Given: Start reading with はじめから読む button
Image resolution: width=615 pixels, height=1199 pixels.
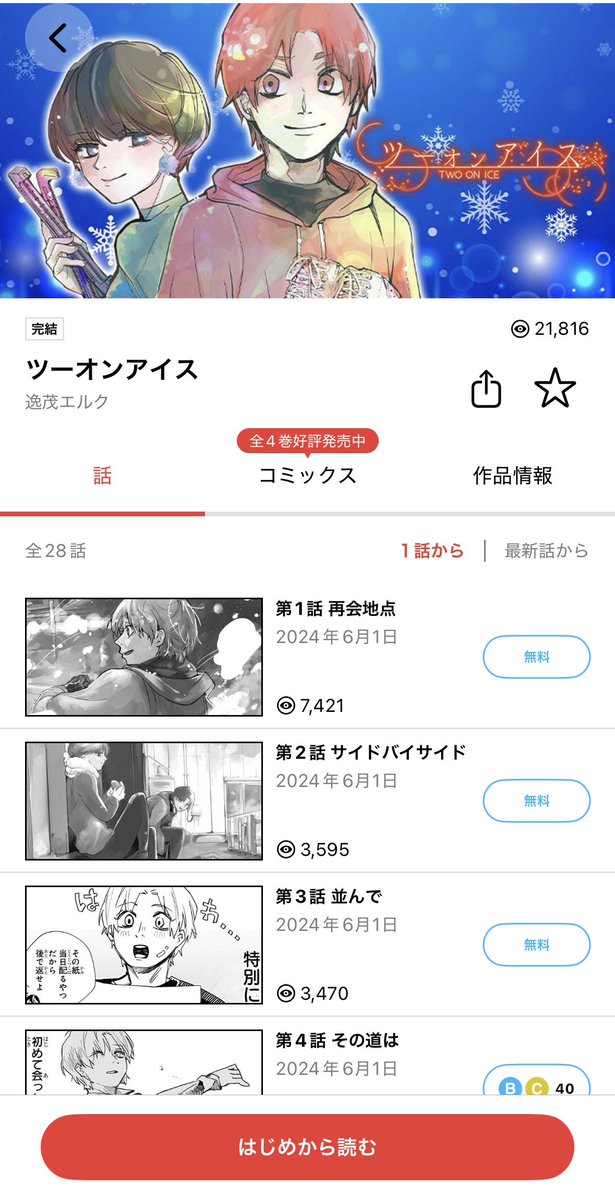Looking at the screenshot, I should coord(307,1147).
